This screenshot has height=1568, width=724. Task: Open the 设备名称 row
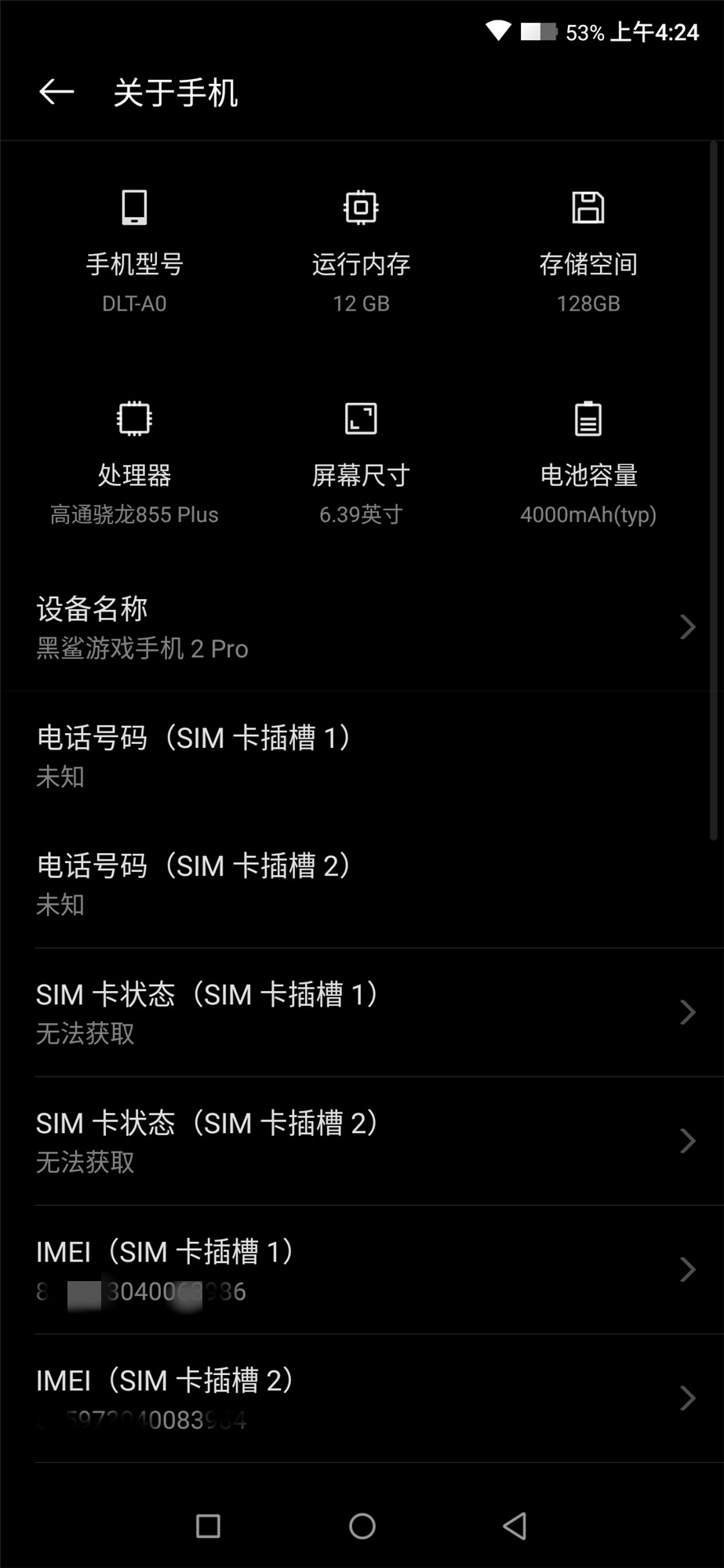(361, 627)
